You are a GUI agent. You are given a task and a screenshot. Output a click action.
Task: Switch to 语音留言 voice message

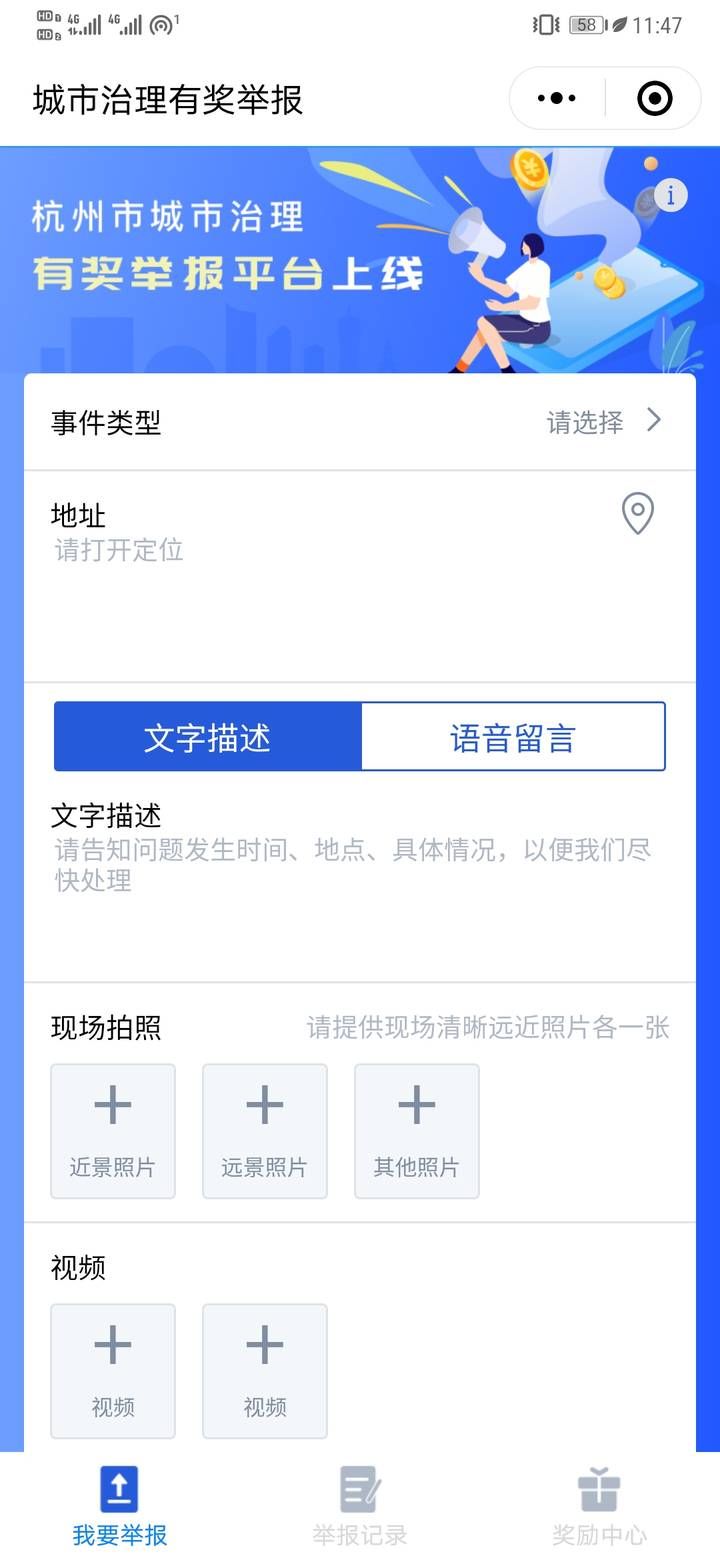point(512,737)
